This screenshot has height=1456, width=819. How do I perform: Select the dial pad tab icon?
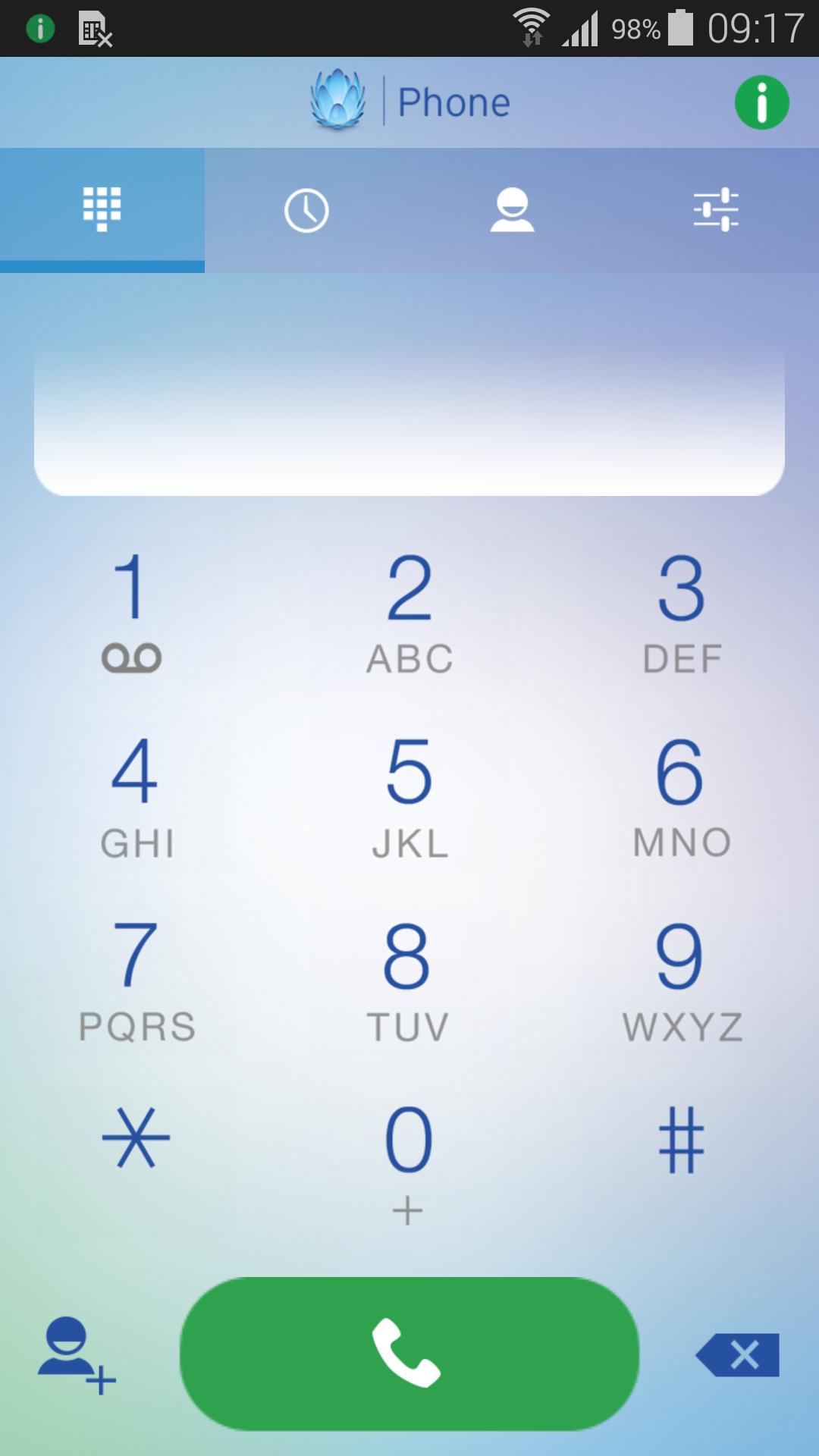point(102,209)
